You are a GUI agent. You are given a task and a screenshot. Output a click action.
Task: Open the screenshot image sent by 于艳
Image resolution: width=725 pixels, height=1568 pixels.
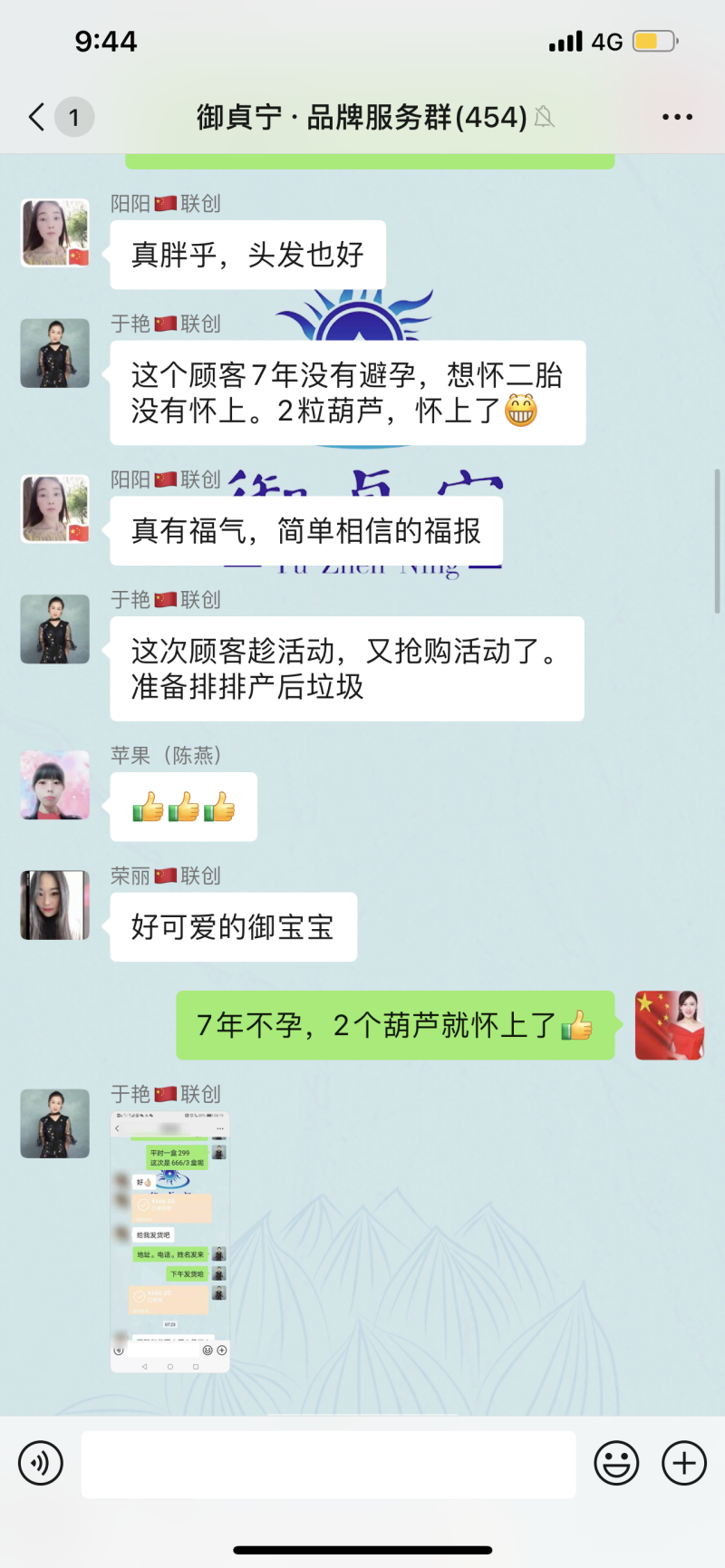click(x=169, y=1242)
